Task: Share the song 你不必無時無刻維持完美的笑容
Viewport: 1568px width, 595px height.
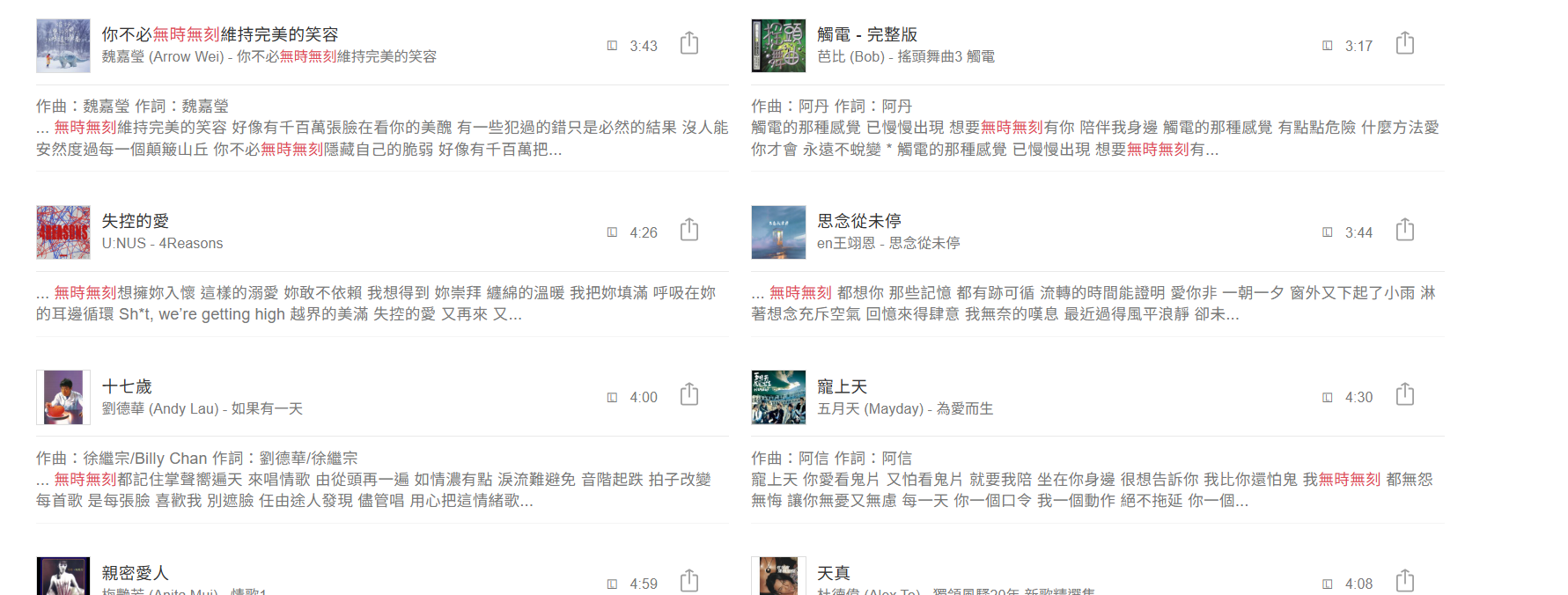Action: [689, 43]
